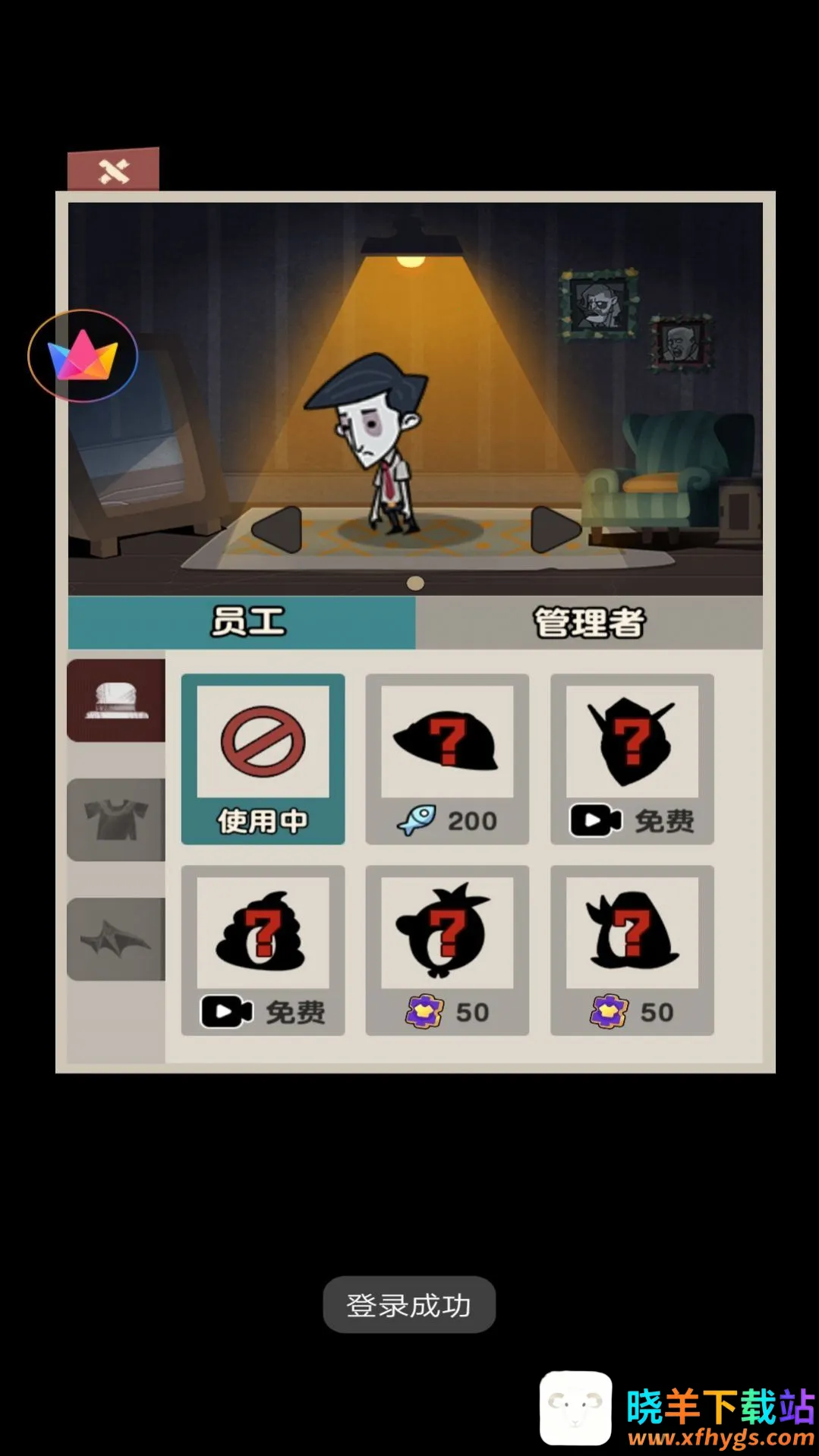The width and height of the screenshot is (819, 1456).
Task: Select the no-hat item marked 使用中
Action: click(x=263, y=759)
